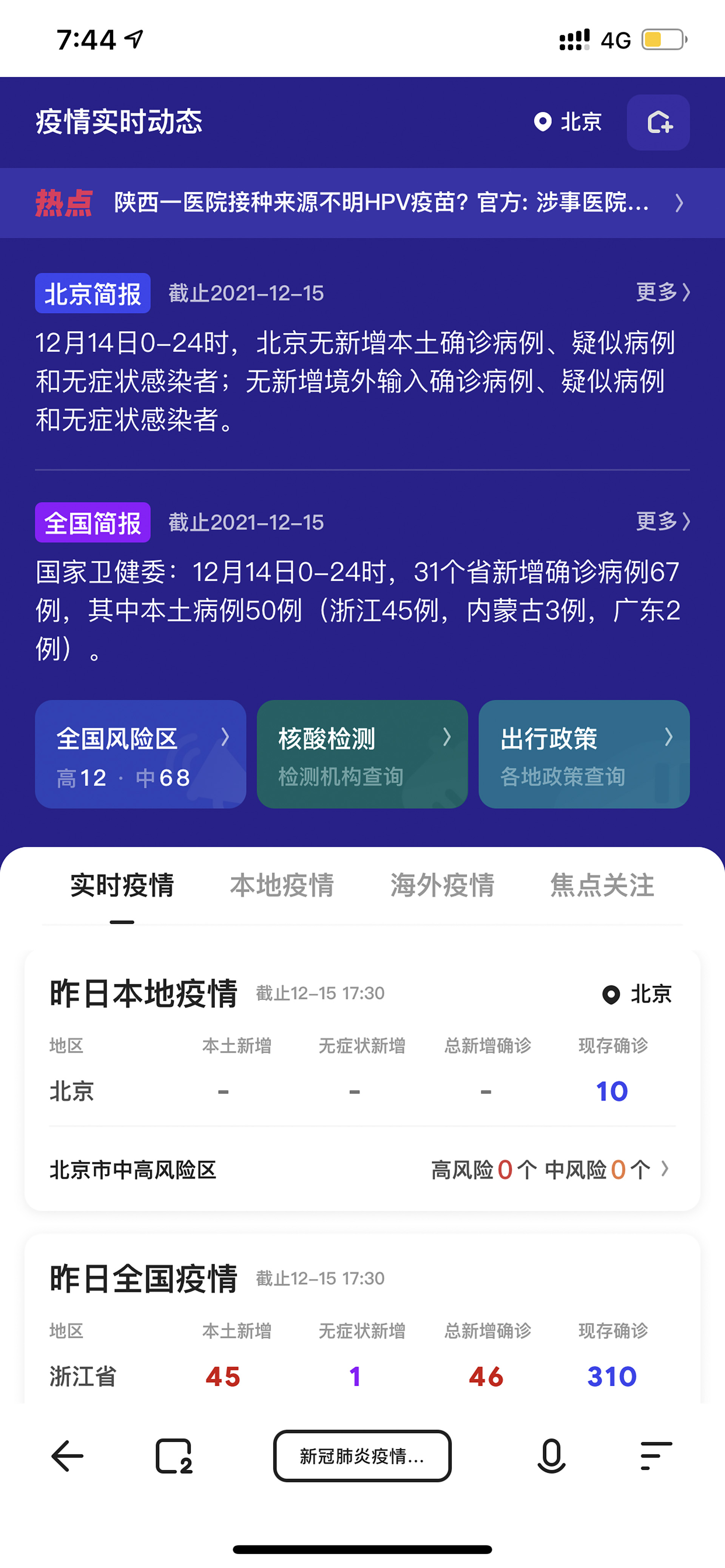Image resolution: width=725 pixels, height=1568 pixels.
Task: Open the 北京 location selector in header
Action: pos(568,122)
